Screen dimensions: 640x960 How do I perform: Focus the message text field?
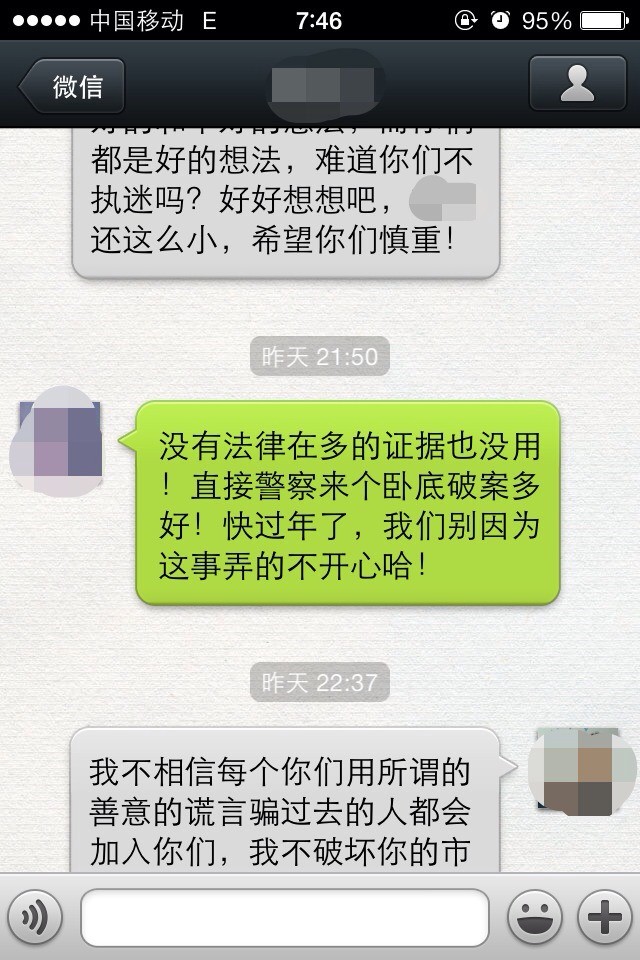pyautogui.click(x=284, y=917)
